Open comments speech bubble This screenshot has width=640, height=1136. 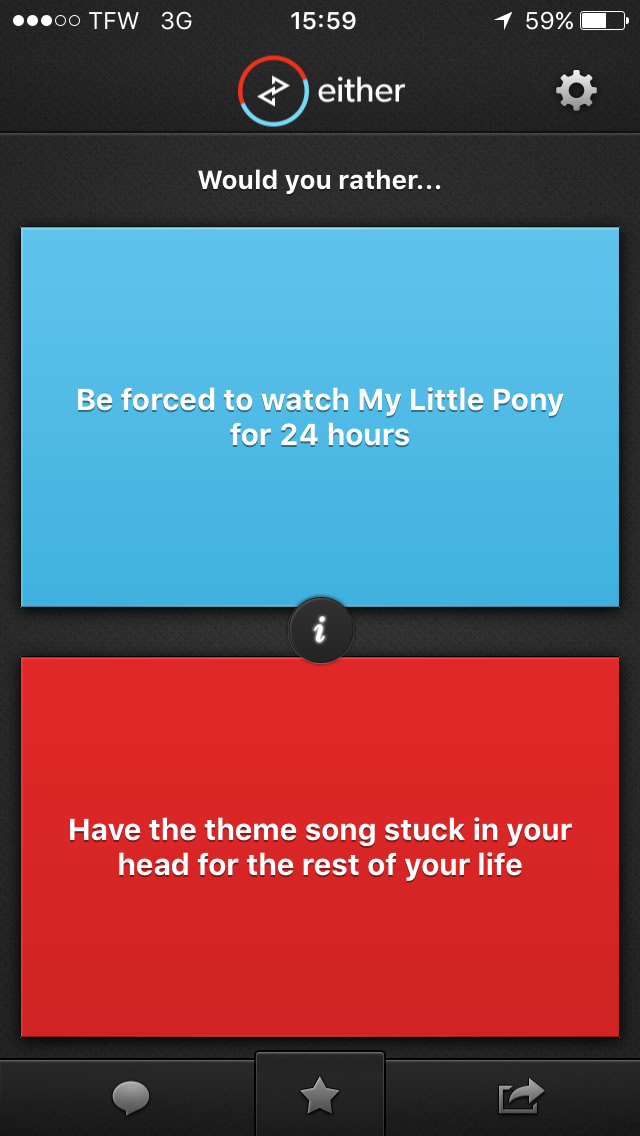(131, 1098)
